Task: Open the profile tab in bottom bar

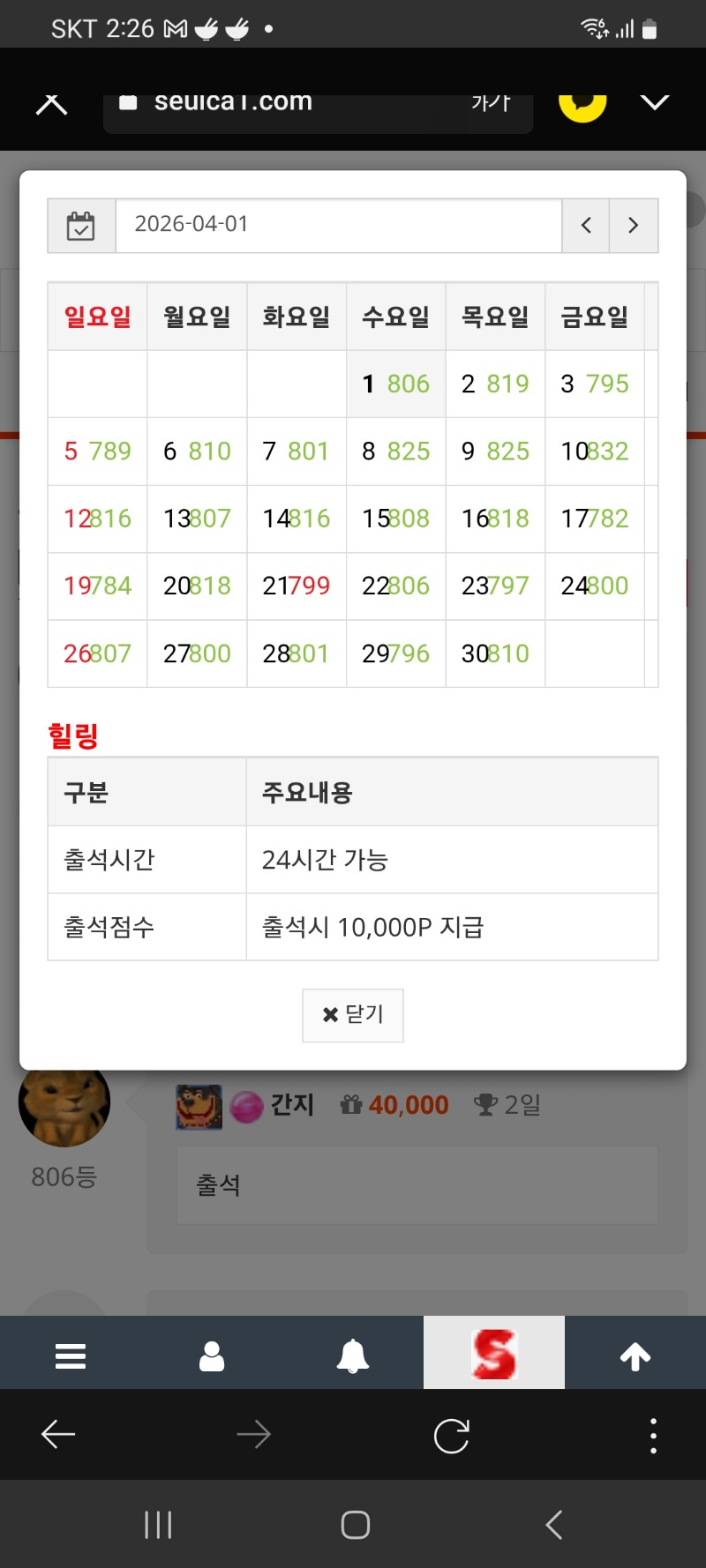Action: 212,1355
